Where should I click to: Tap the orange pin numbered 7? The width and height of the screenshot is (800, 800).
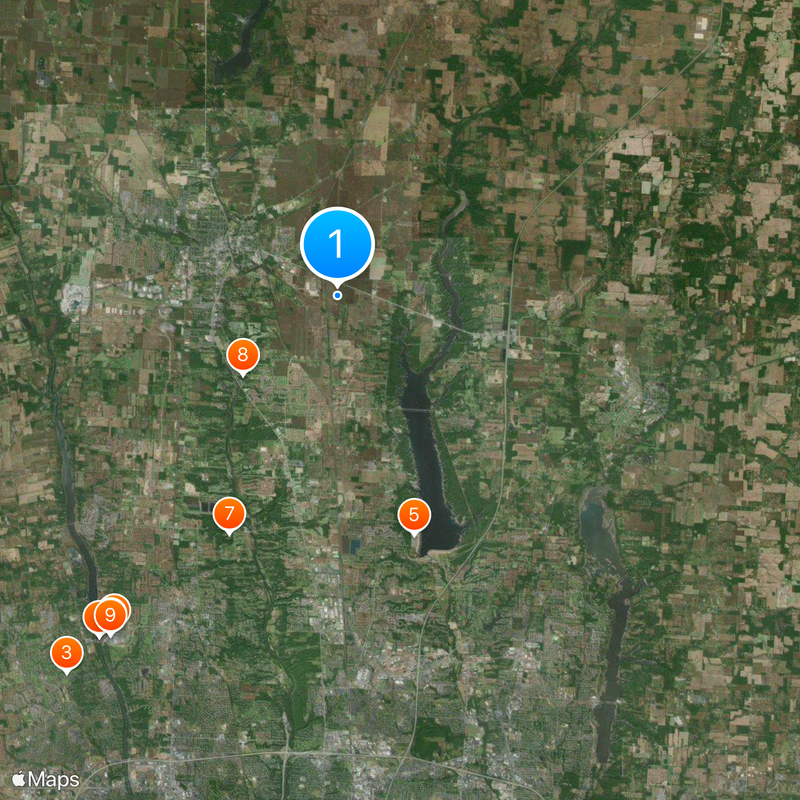coord(229,514)
